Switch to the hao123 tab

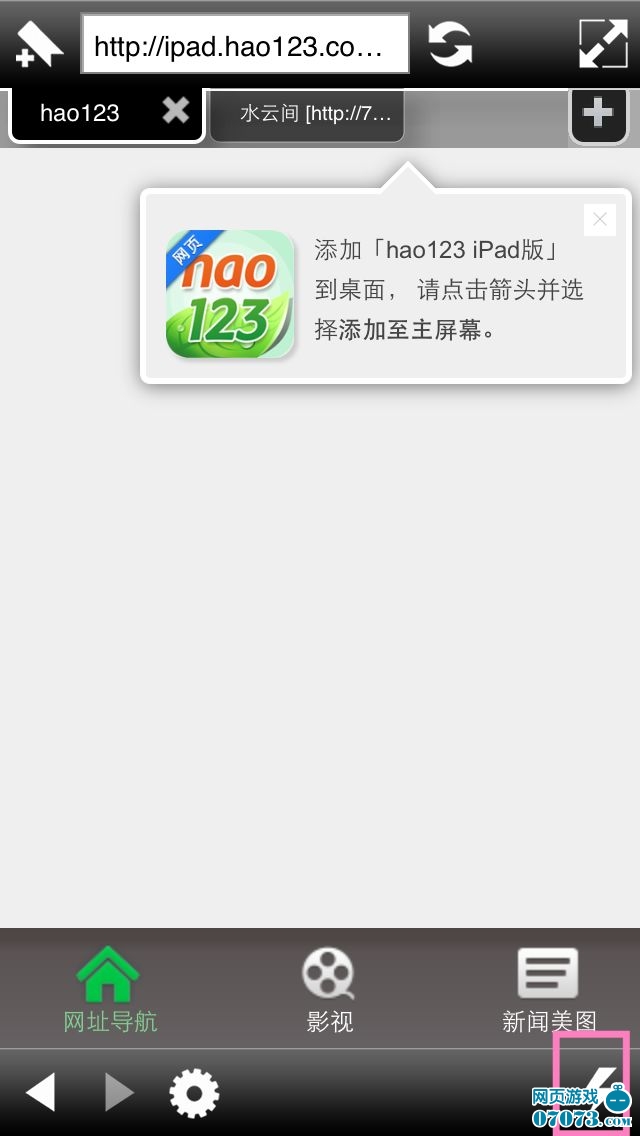[80, 114]
